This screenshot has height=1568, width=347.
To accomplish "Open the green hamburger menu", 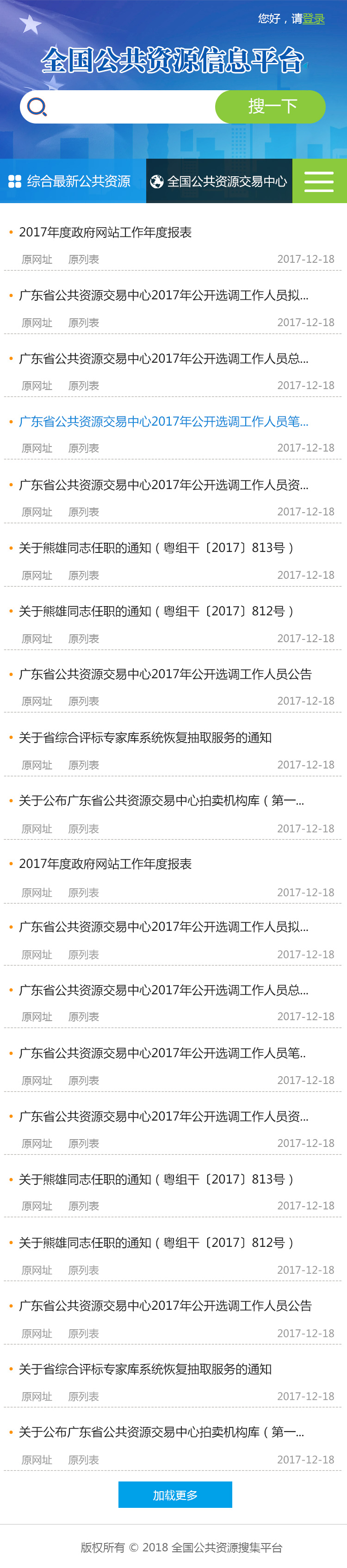I will pyautogui.click(x=319, y=181).
